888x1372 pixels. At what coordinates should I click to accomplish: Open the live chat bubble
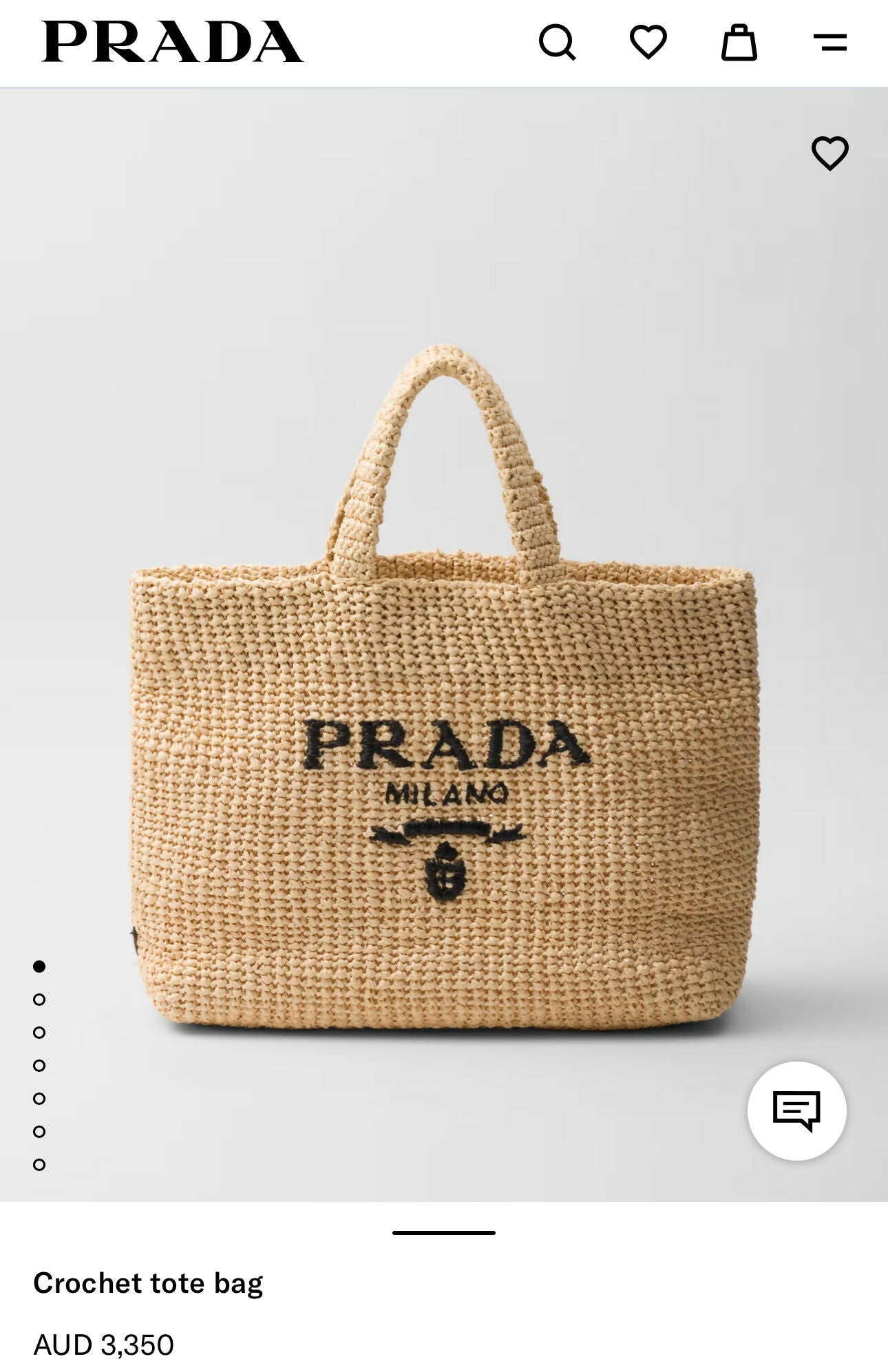(796, 1110)
